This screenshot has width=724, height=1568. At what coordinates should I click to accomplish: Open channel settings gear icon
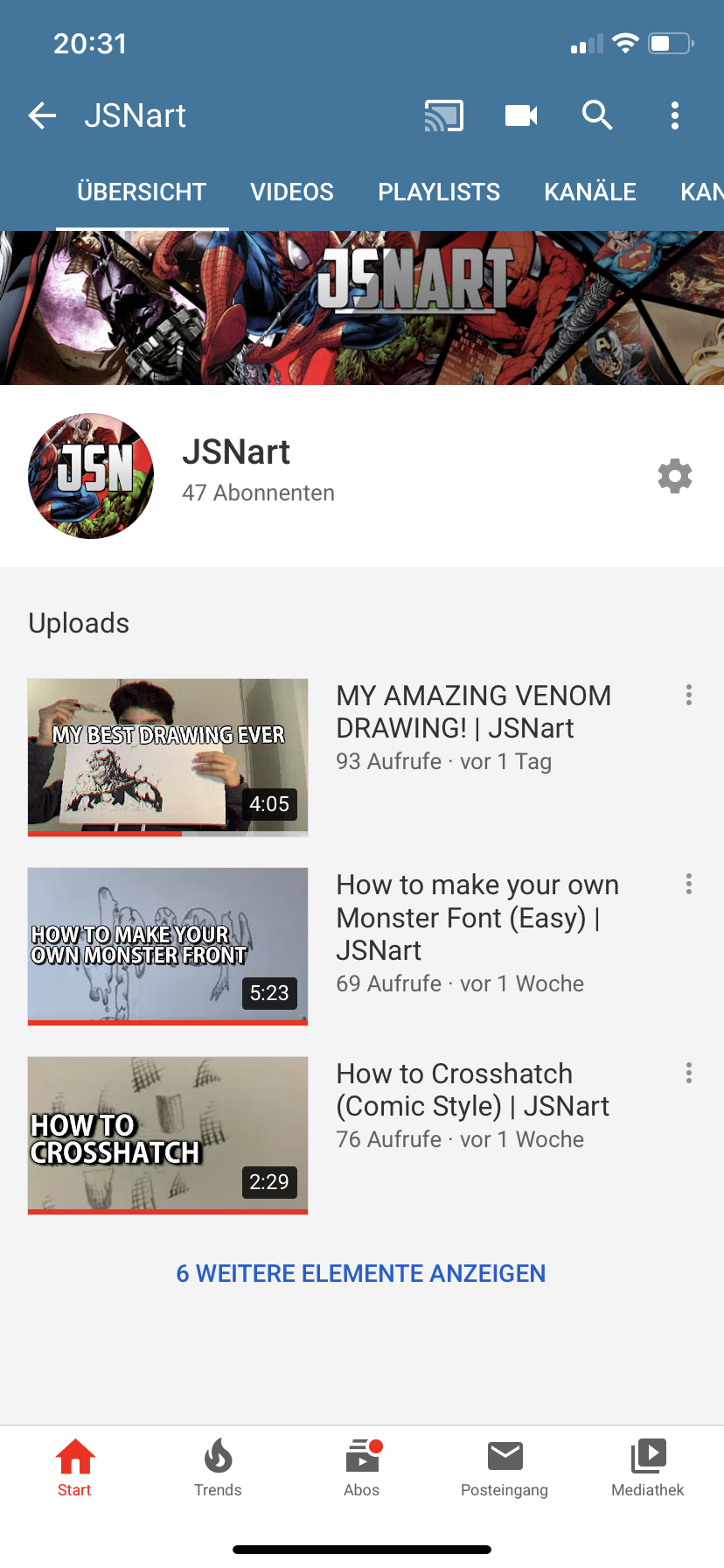tap(675, 476)
